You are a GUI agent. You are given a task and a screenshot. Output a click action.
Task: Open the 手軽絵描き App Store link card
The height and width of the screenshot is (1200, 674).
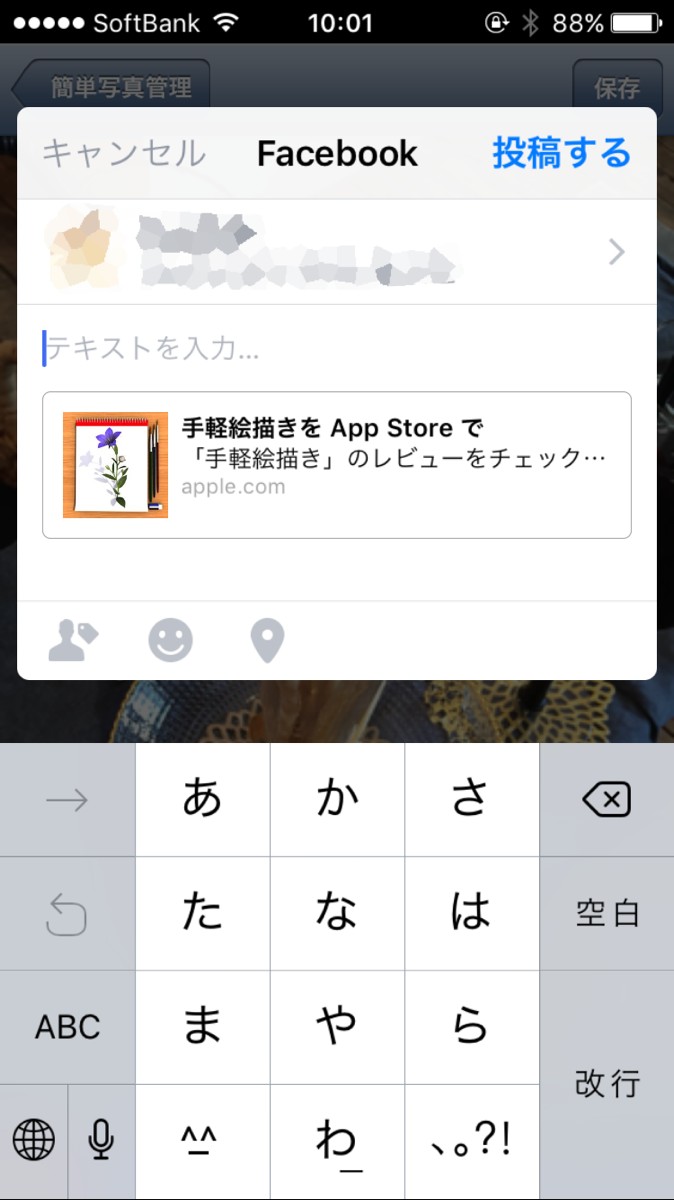point(337,465)
